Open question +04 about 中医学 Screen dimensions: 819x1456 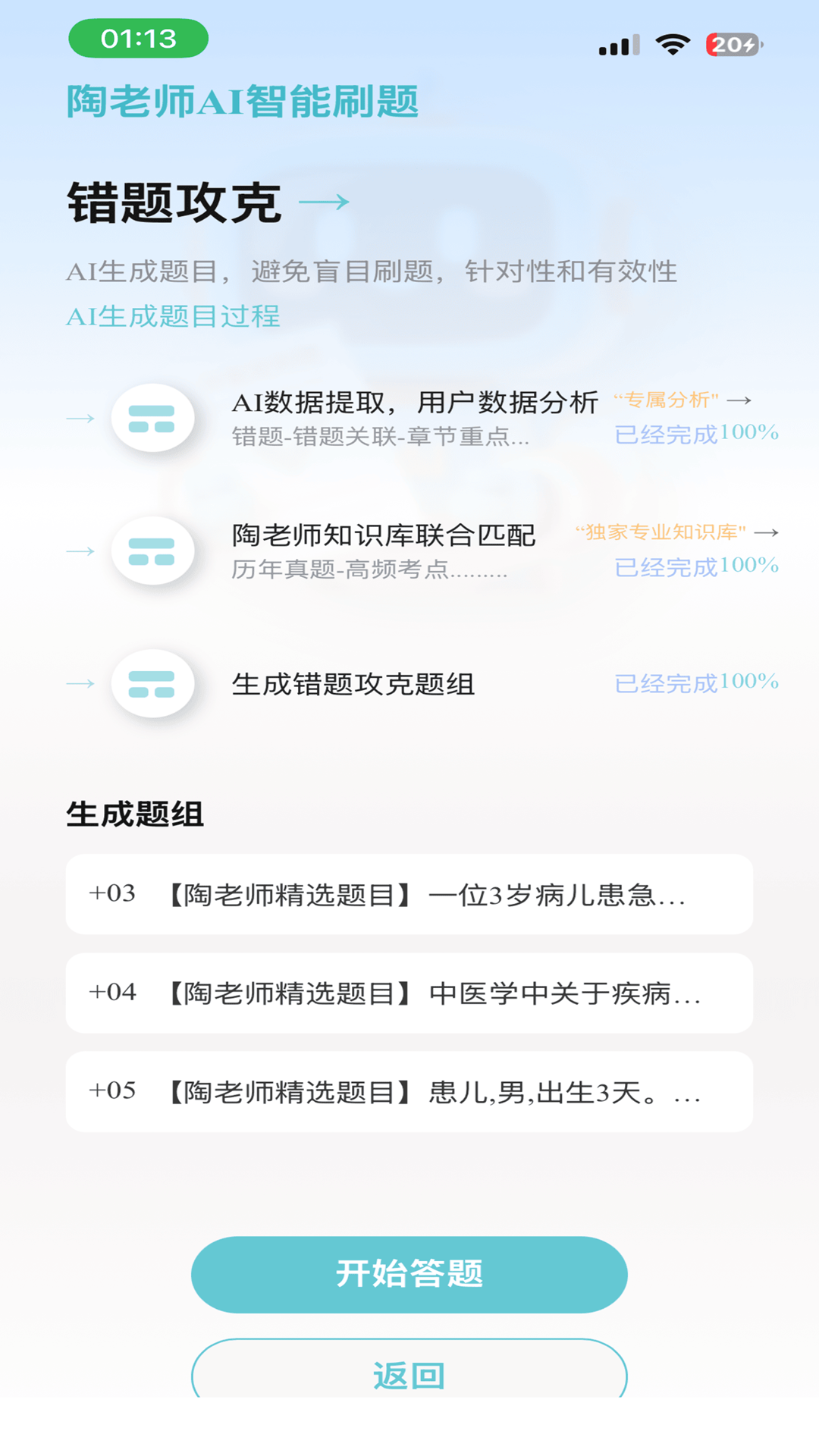point(409,993)
